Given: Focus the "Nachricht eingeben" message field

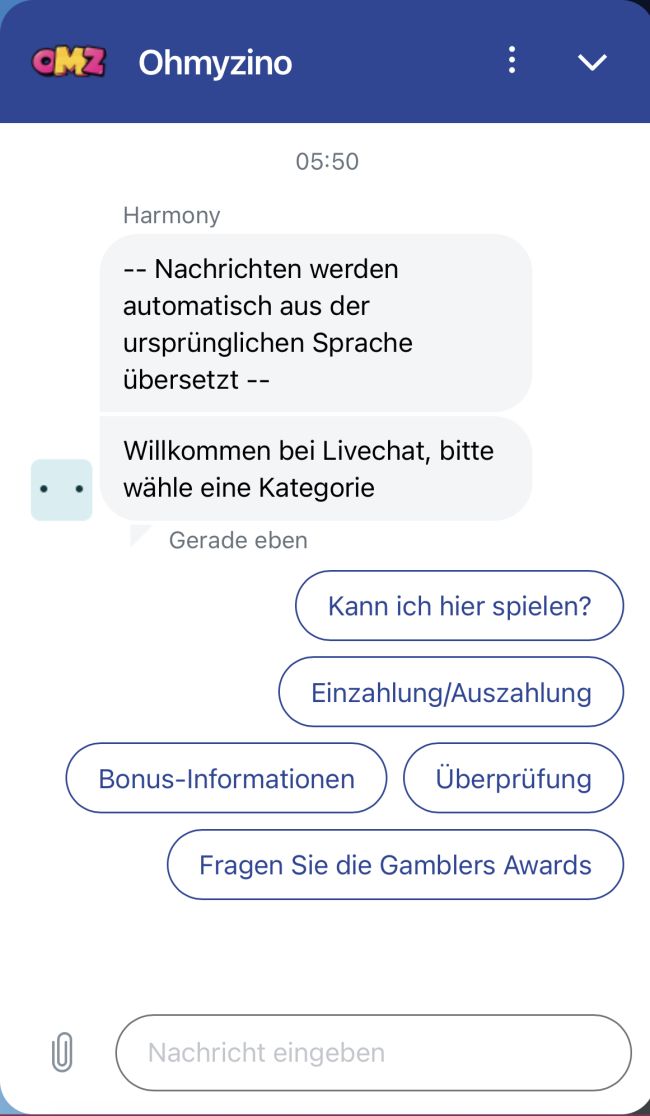Looking at the screenshot, I should pyautogui.click(x=373, y=1053).
